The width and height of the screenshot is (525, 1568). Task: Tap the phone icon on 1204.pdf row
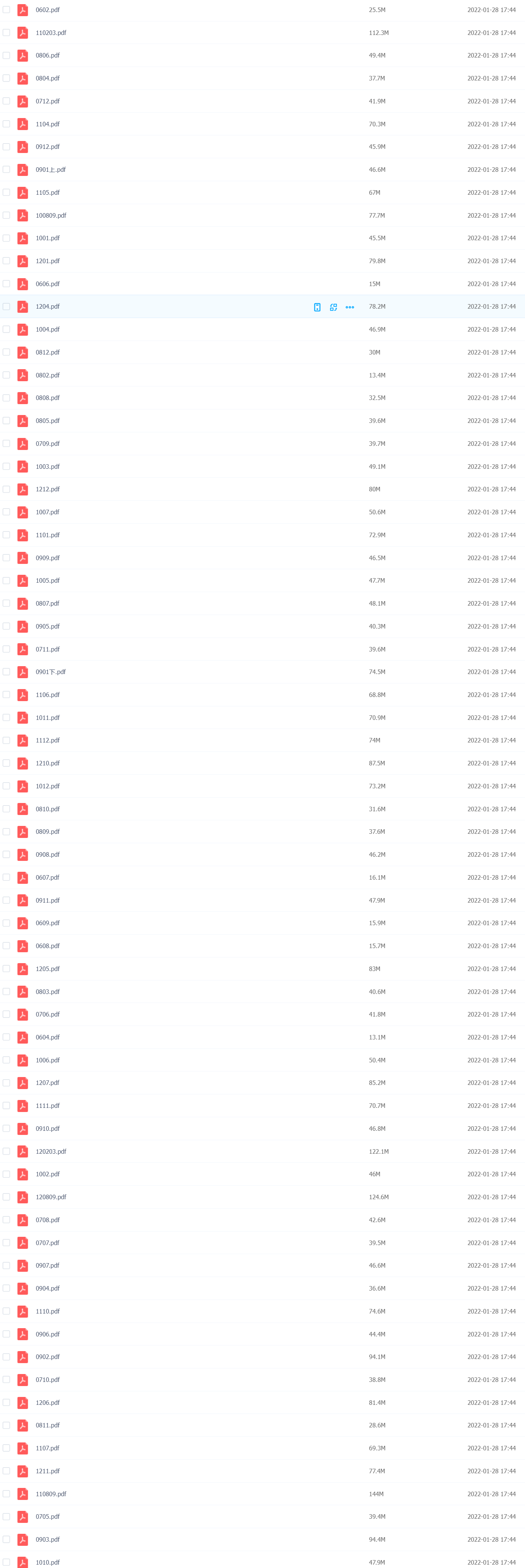(317, 307)
